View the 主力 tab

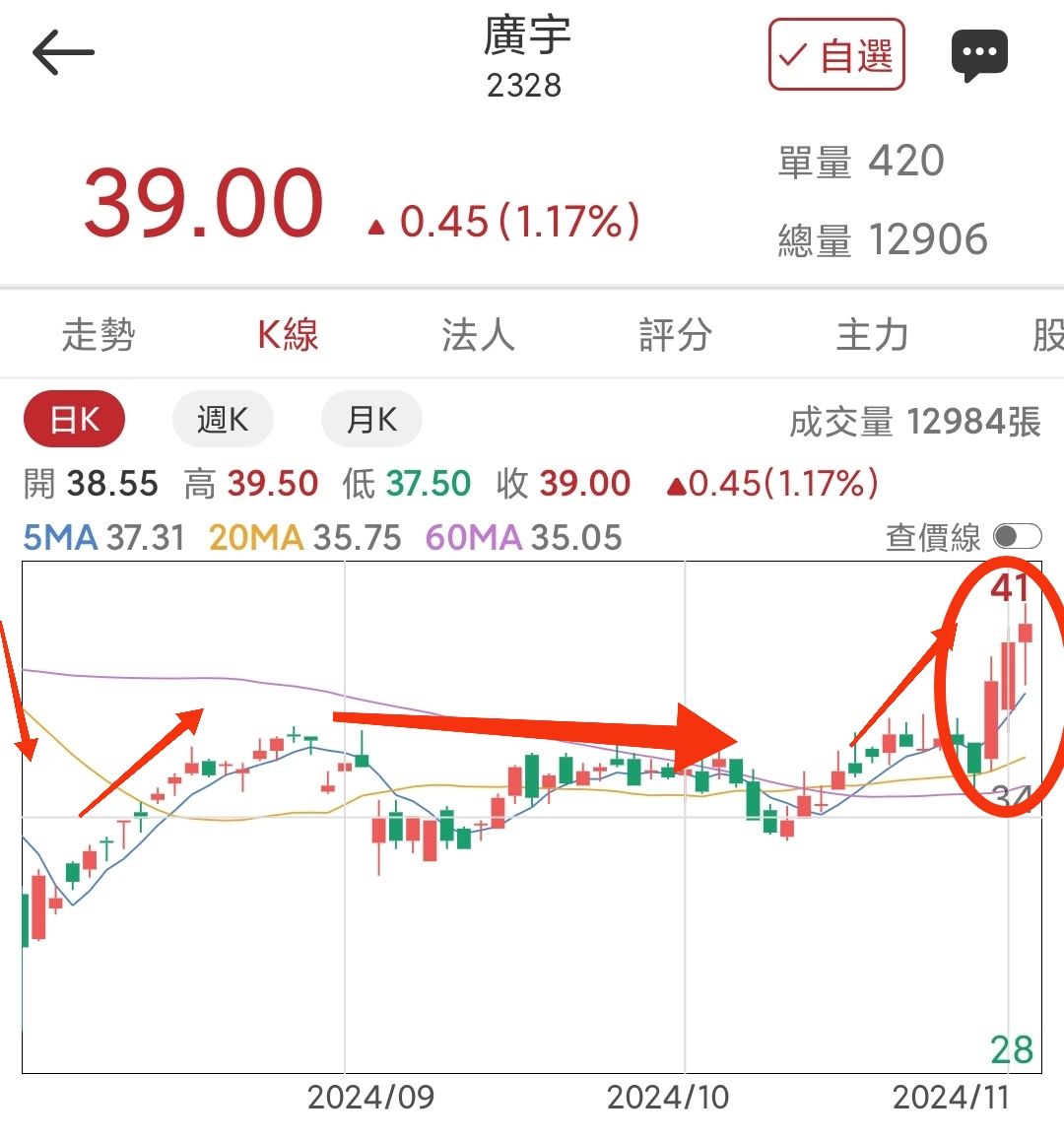pos(872,335)
